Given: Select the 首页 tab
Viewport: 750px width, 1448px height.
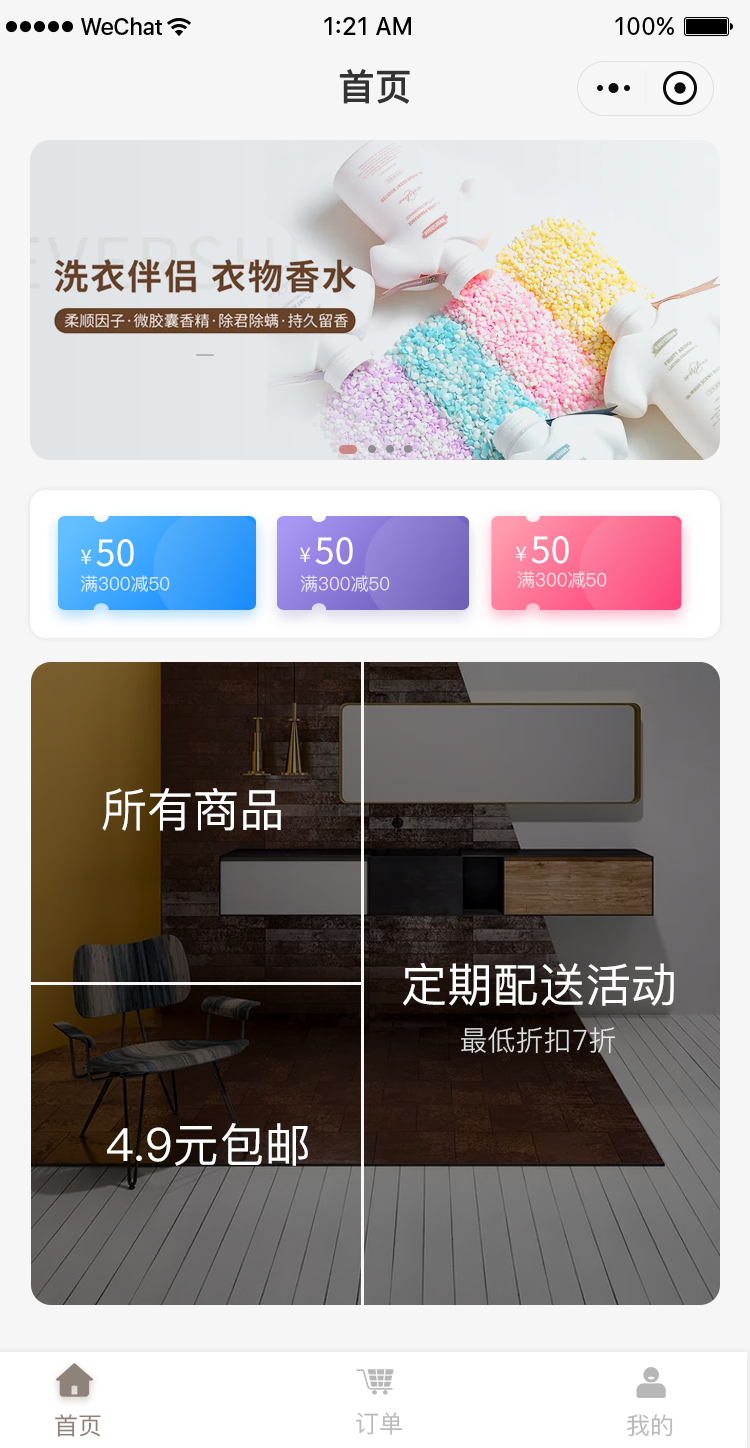Looking at the screenshot, I should coord(77,1400).
